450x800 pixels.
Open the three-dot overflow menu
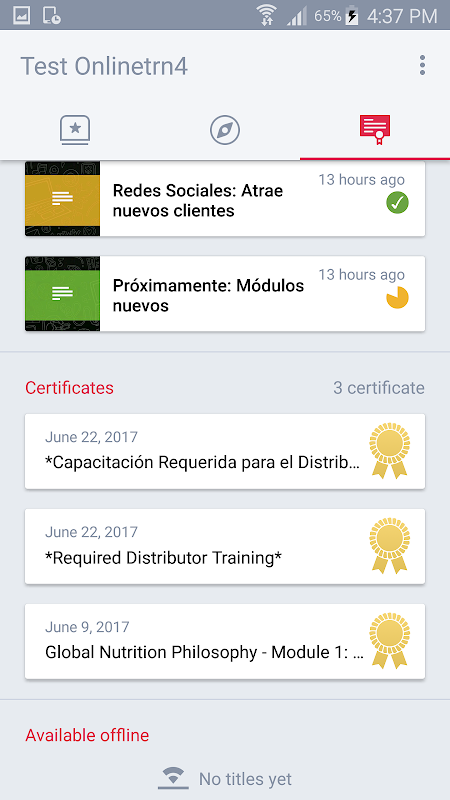(x=422, y=66)
